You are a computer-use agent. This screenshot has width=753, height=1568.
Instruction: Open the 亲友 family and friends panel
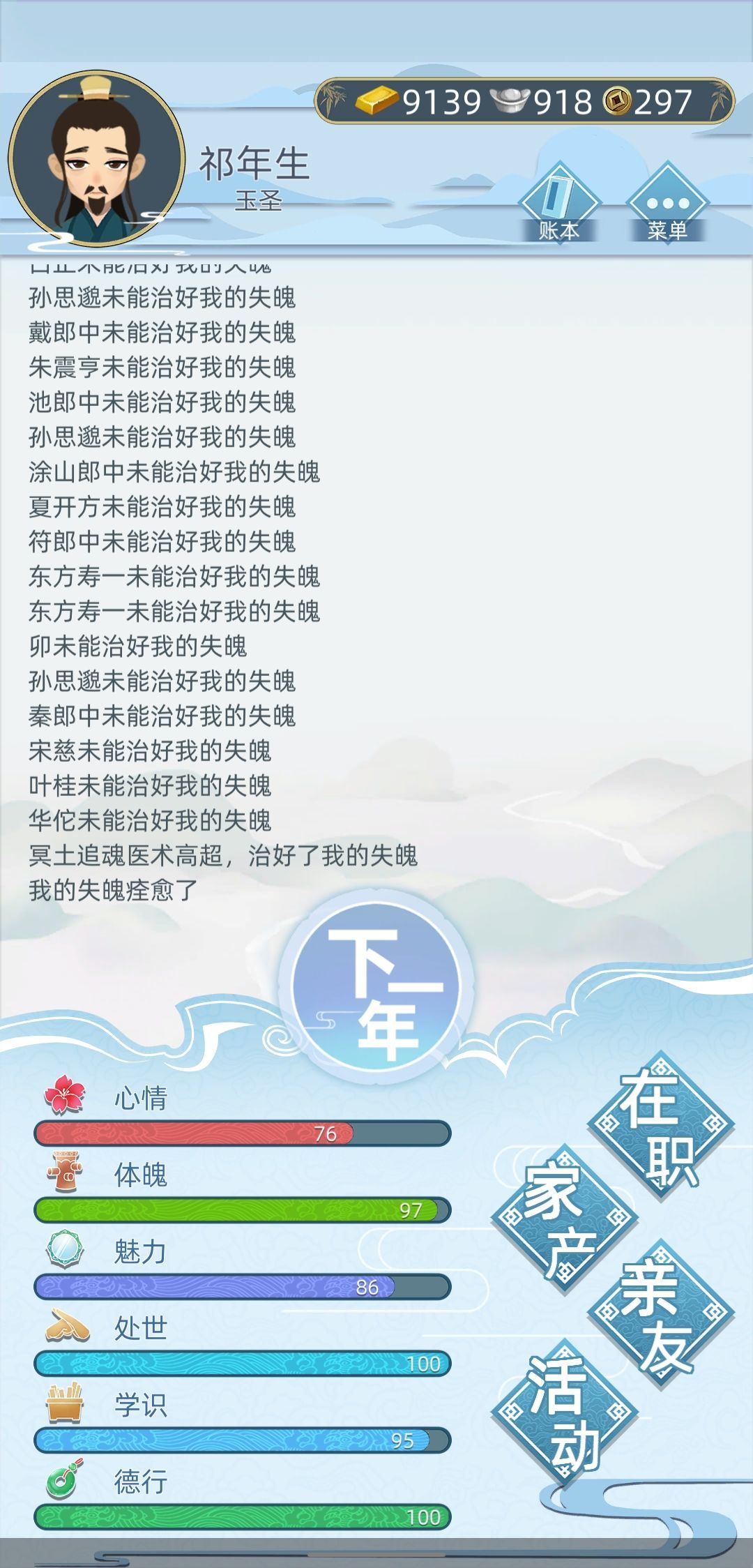[x=661, y=1313]
